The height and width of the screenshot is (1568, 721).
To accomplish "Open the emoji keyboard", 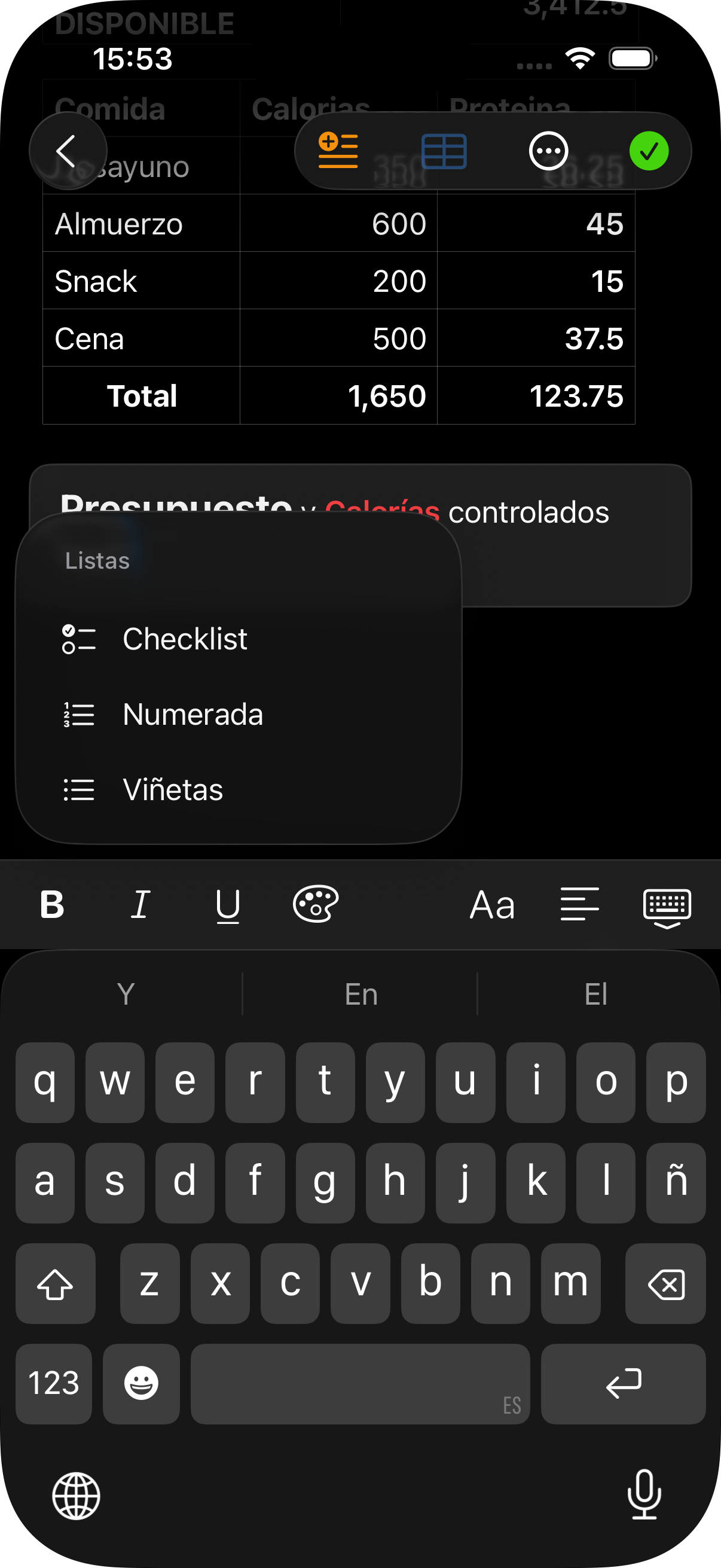I will [141, 1384].
